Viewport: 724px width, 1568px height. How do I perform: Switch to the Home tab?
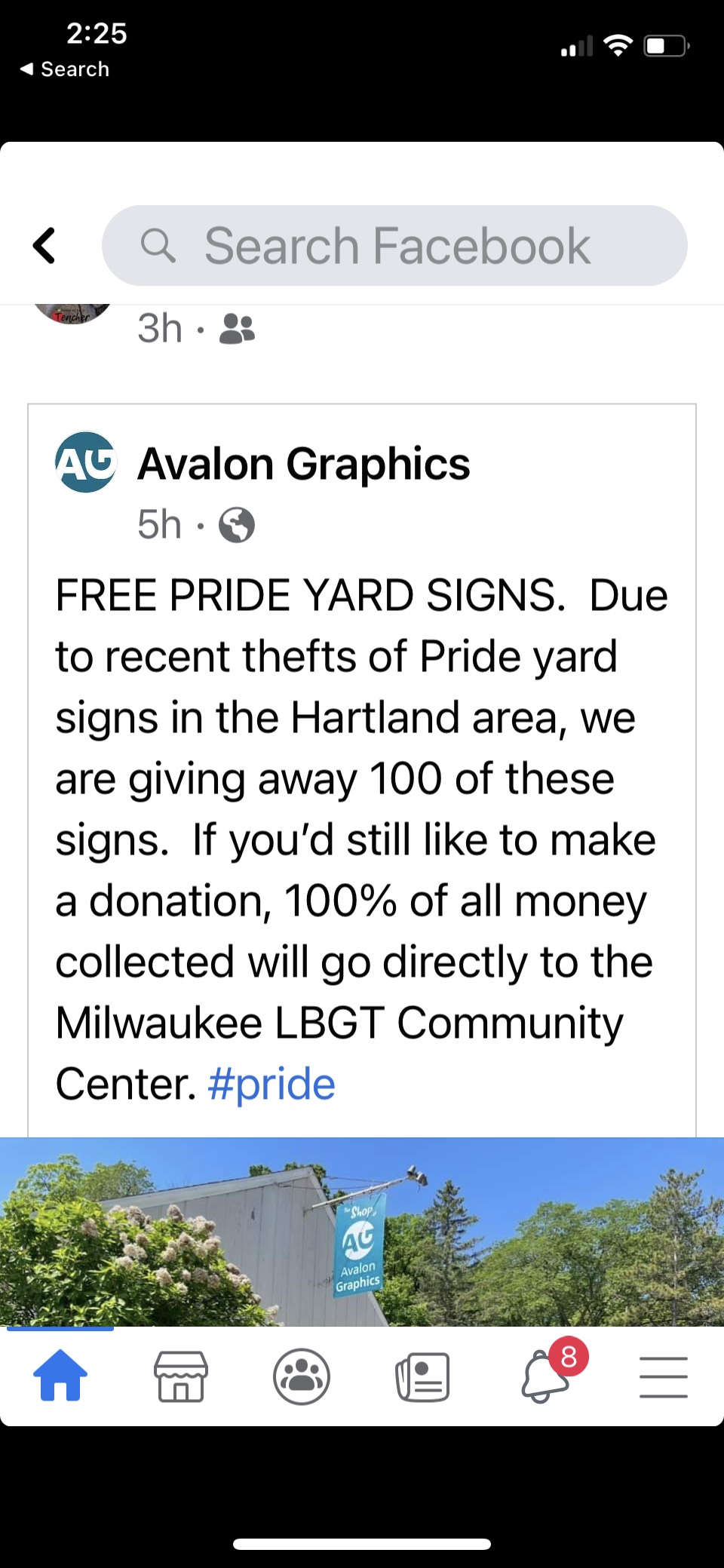(x=60, y=1376)
